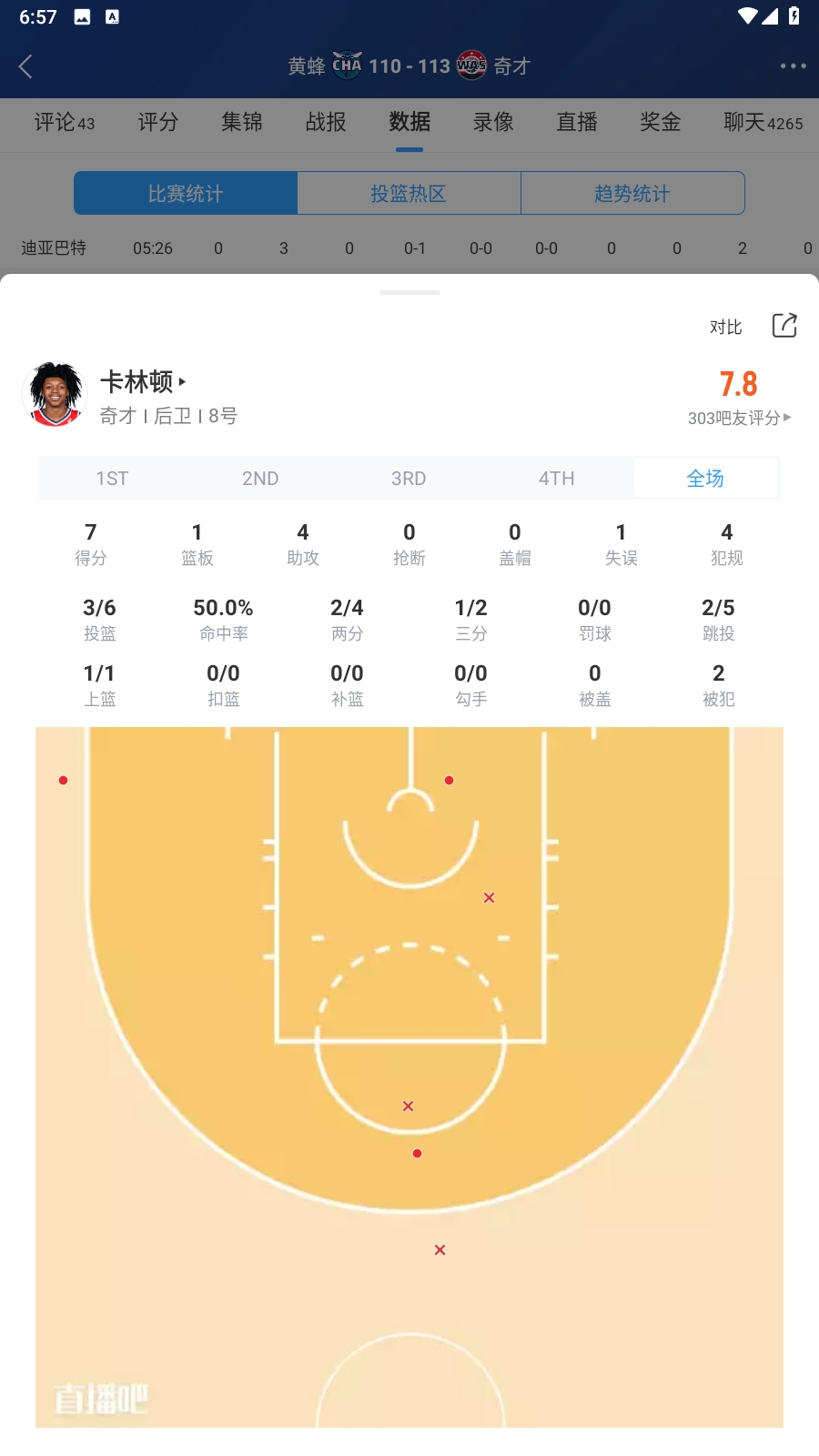
Task: Open the 录像 replay tab
Action: point(493,122)
